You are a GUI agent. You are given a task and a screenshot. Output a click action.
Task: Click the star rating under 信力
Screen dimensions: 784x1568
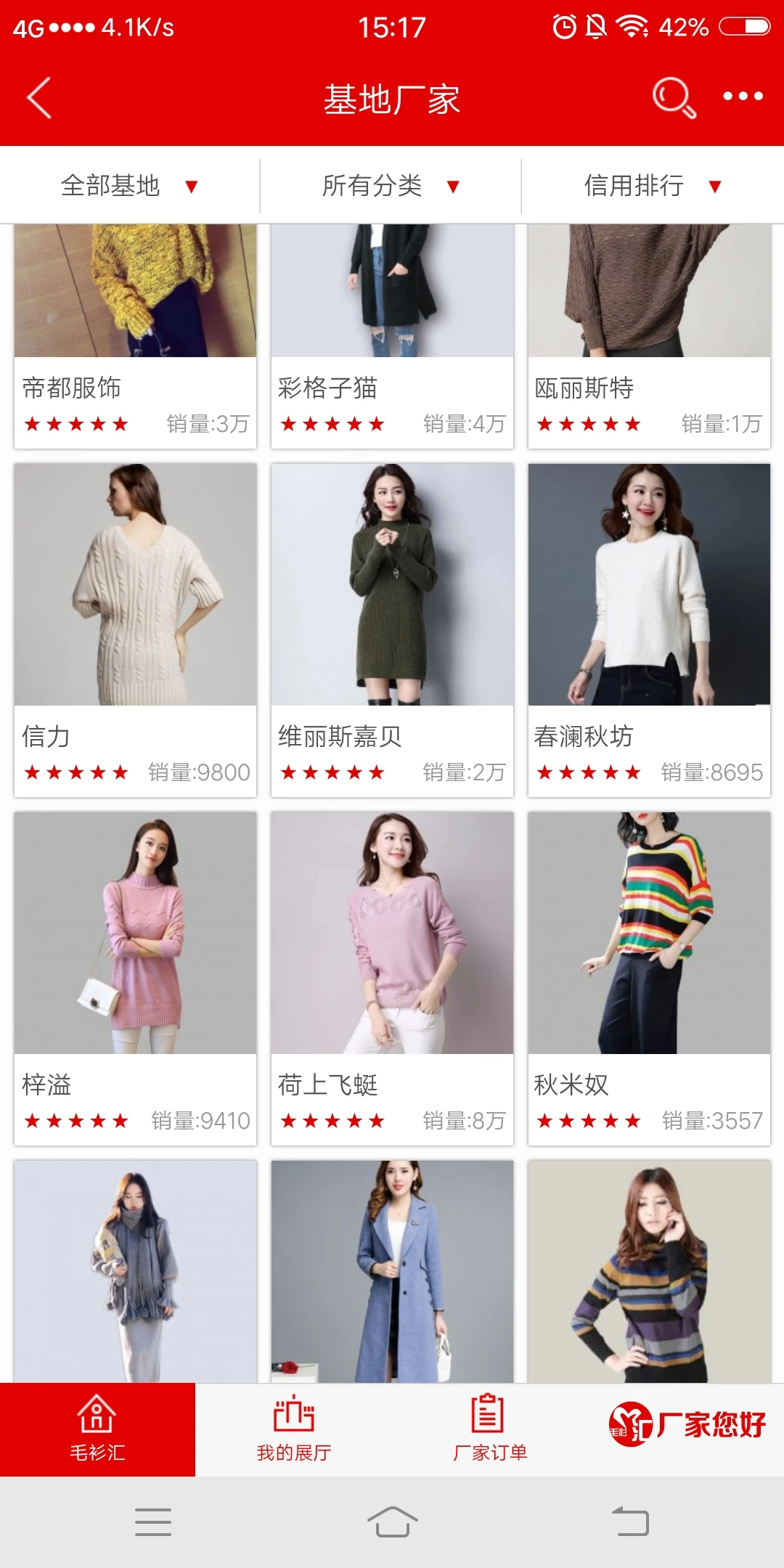pos(77,772)
